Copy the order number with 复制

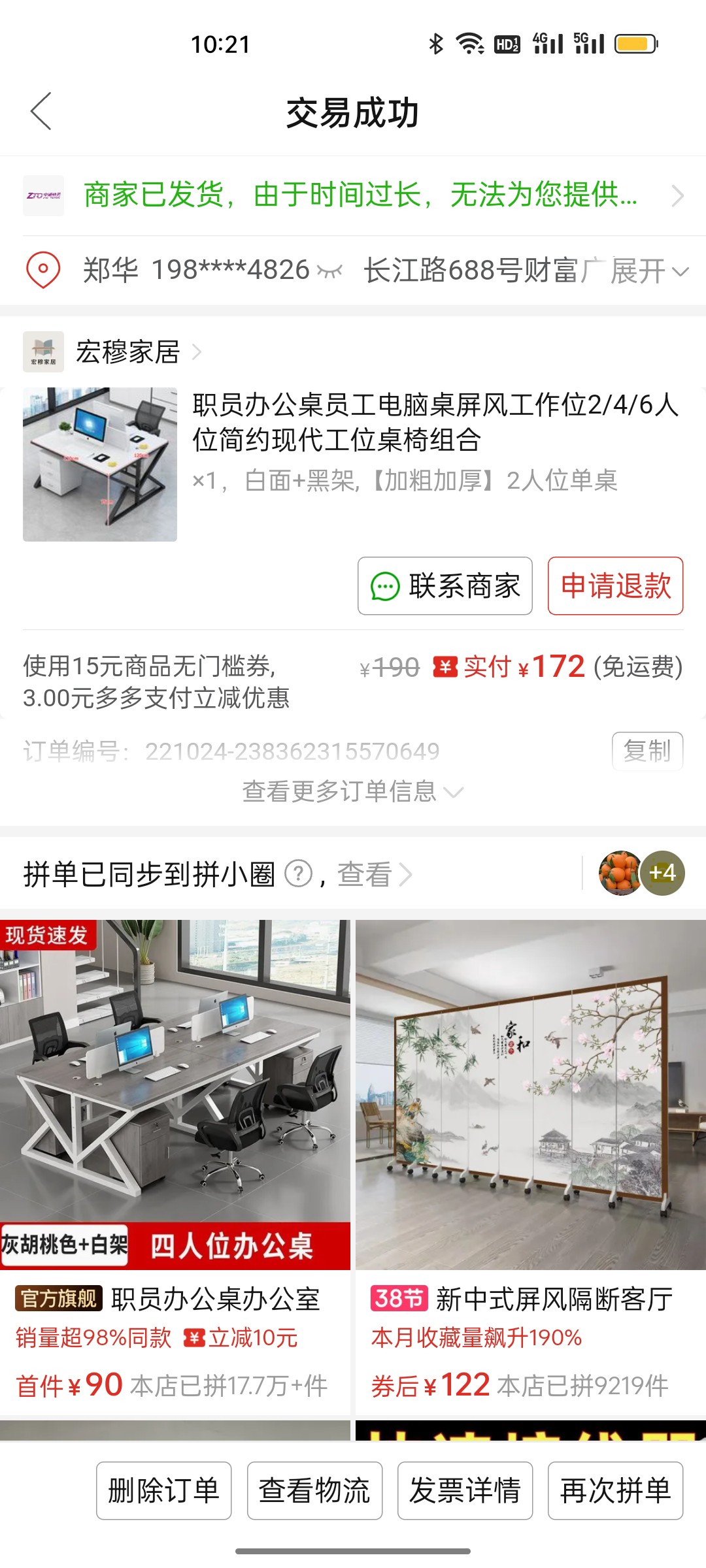click(647, 751)
